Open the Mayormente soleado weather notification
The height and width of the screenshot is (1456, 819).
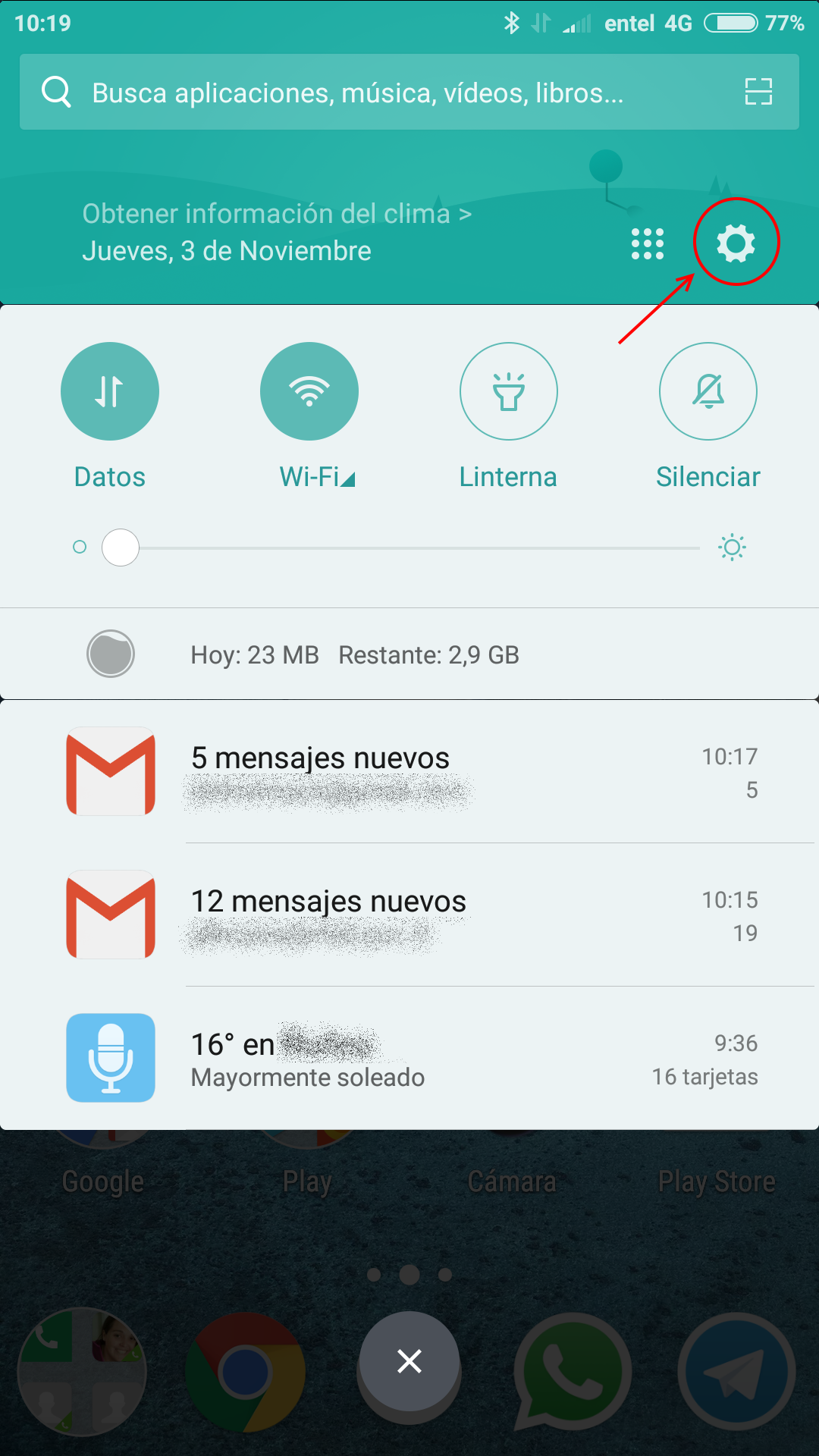pos(409,1059)
